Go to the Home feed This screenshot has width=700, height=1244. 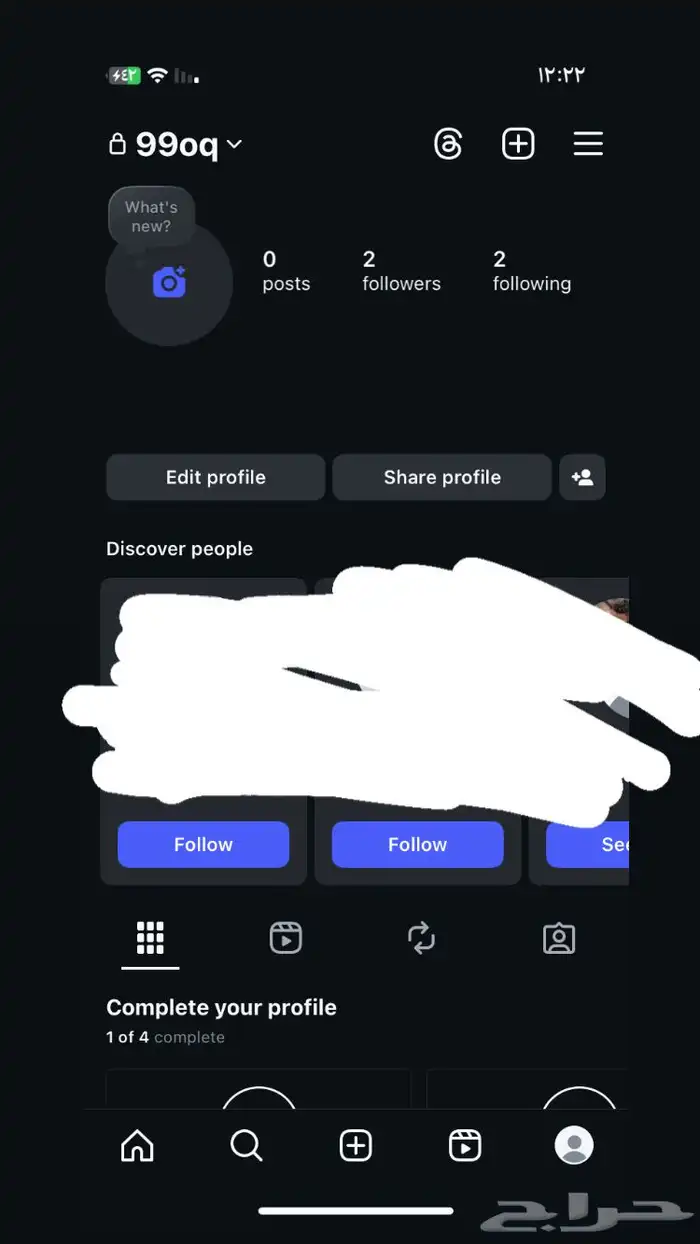pyautogui.click(x=137, y=1145)
